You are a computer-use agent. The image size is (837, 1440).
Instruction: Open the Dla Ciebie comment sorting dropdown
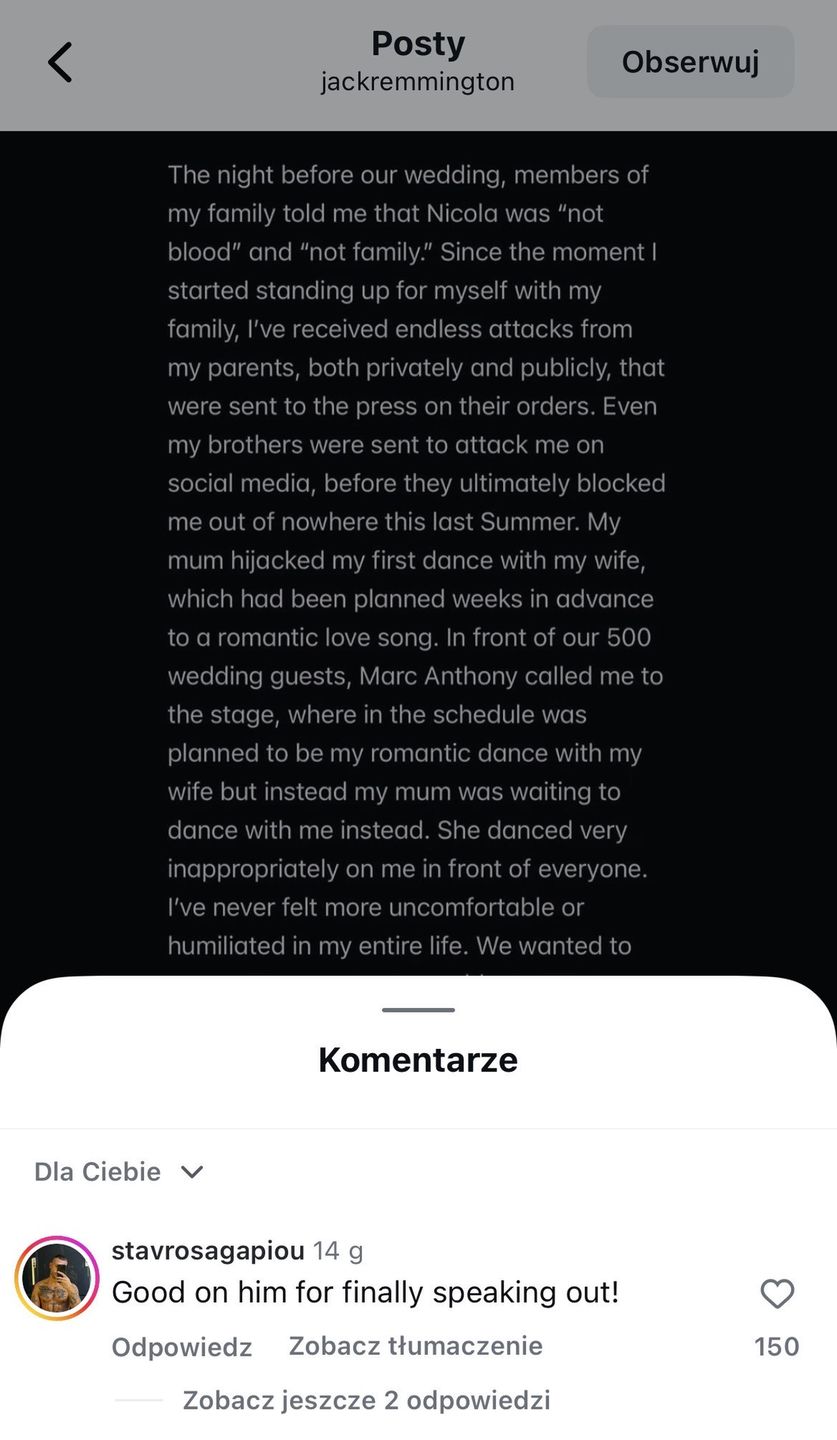click(x=118, y=1172)
